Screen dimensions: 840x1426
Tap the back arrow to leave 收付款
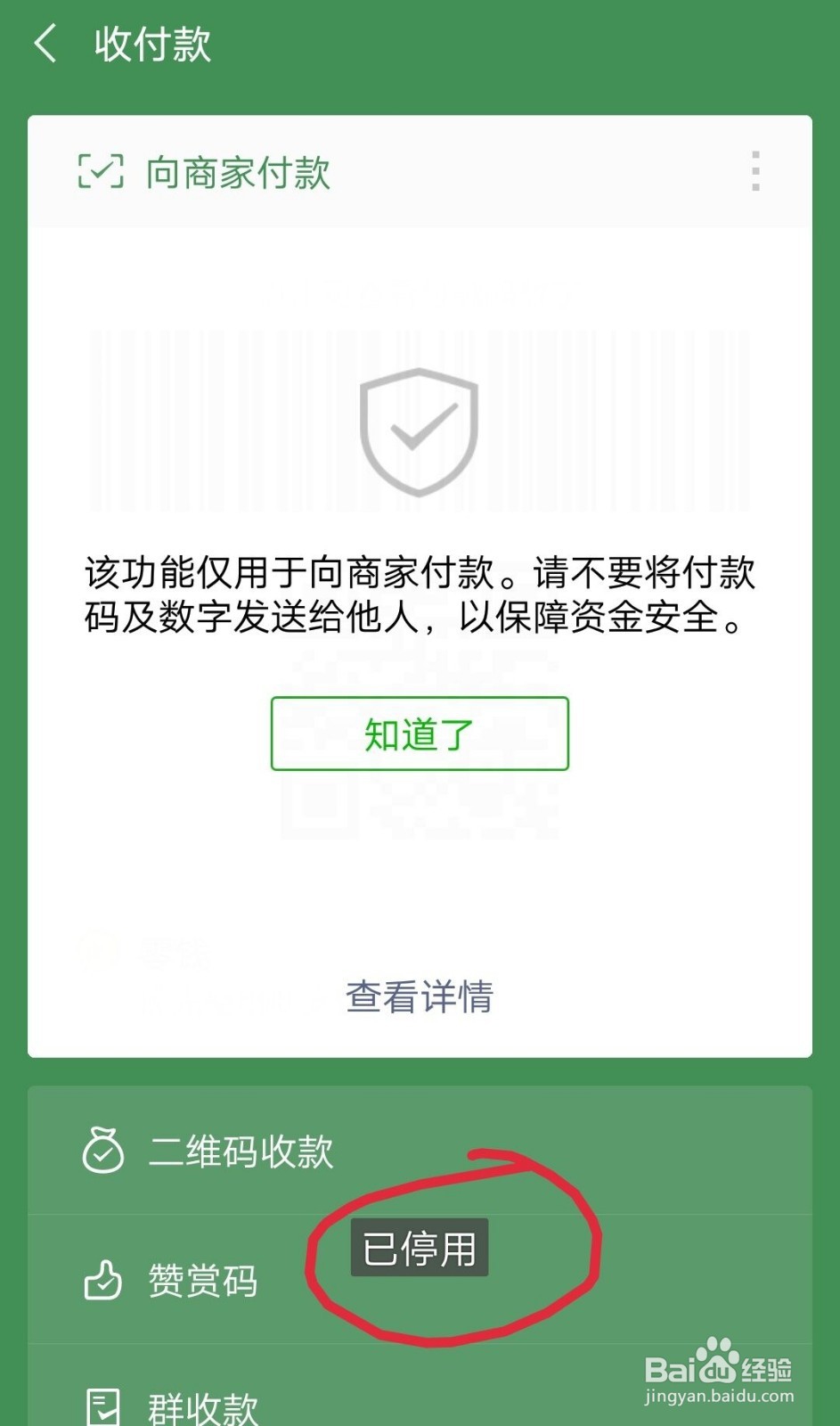point(46,44)
